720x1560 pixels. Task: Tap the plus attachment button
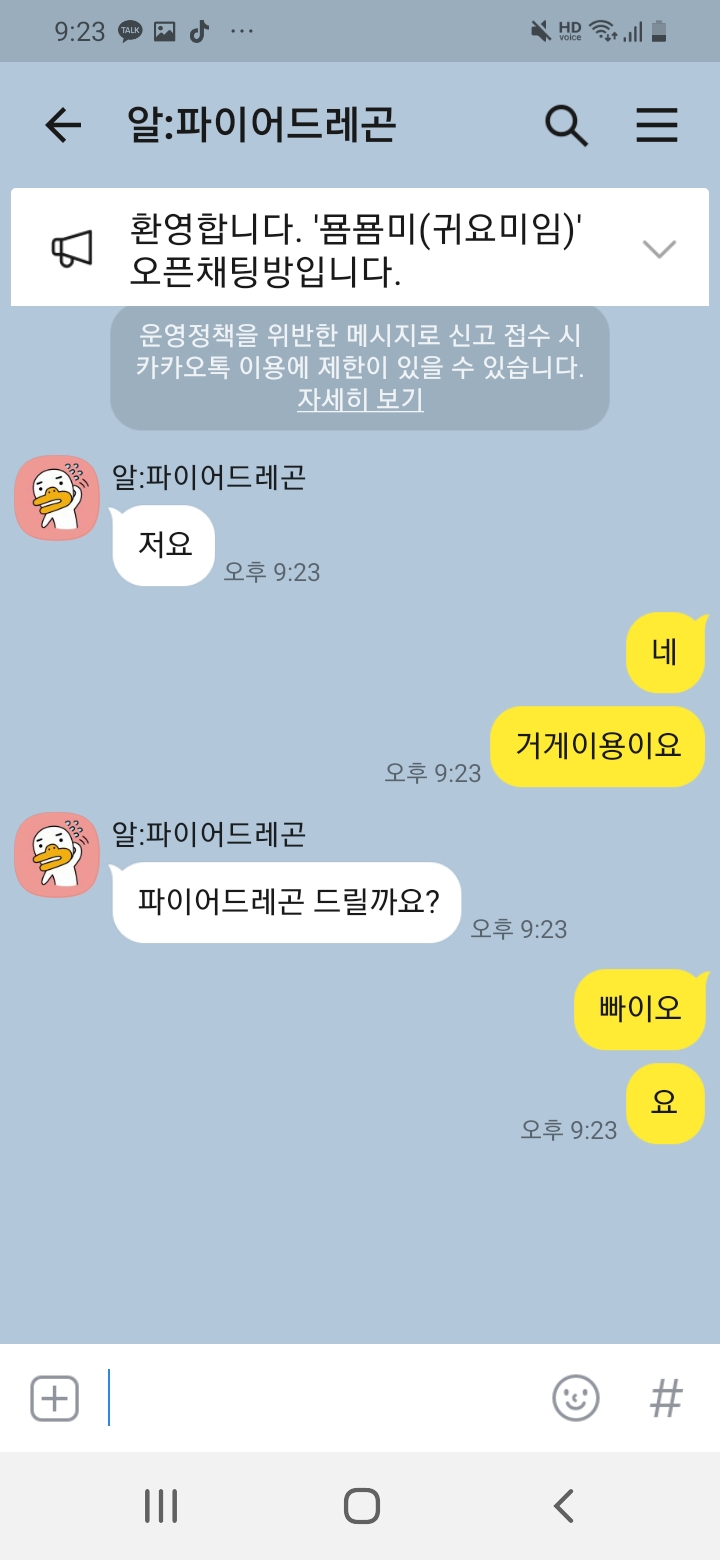coord(54,1398)
